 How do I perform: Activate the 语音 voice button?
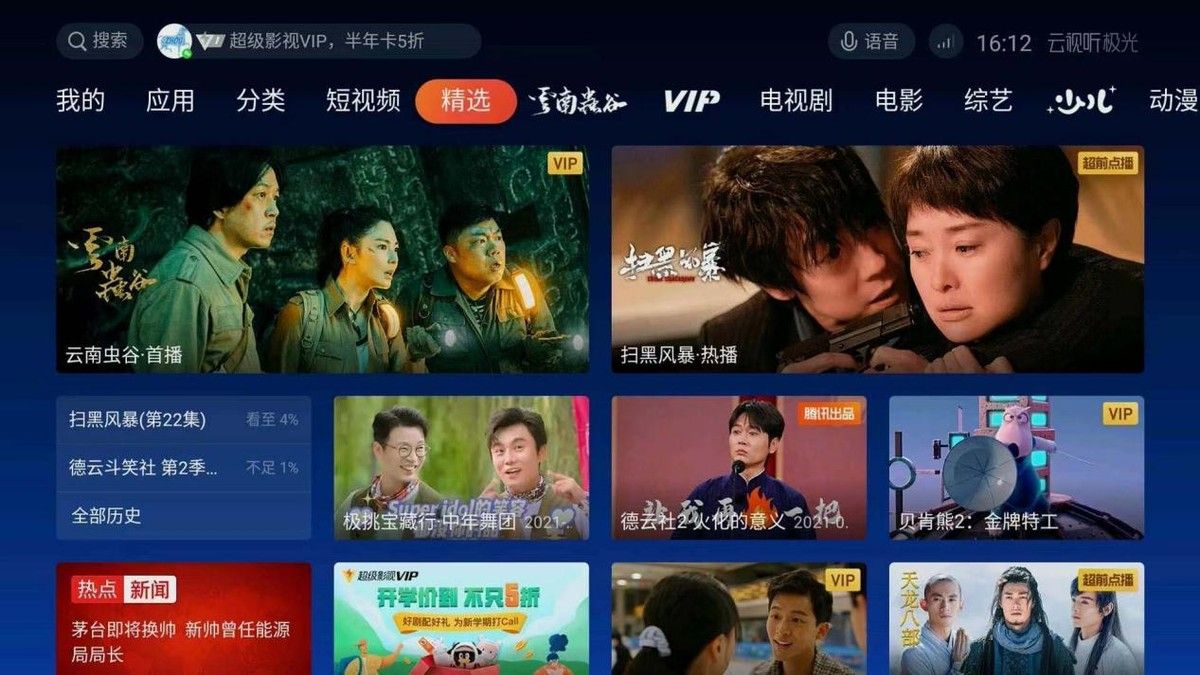(871, 41)
